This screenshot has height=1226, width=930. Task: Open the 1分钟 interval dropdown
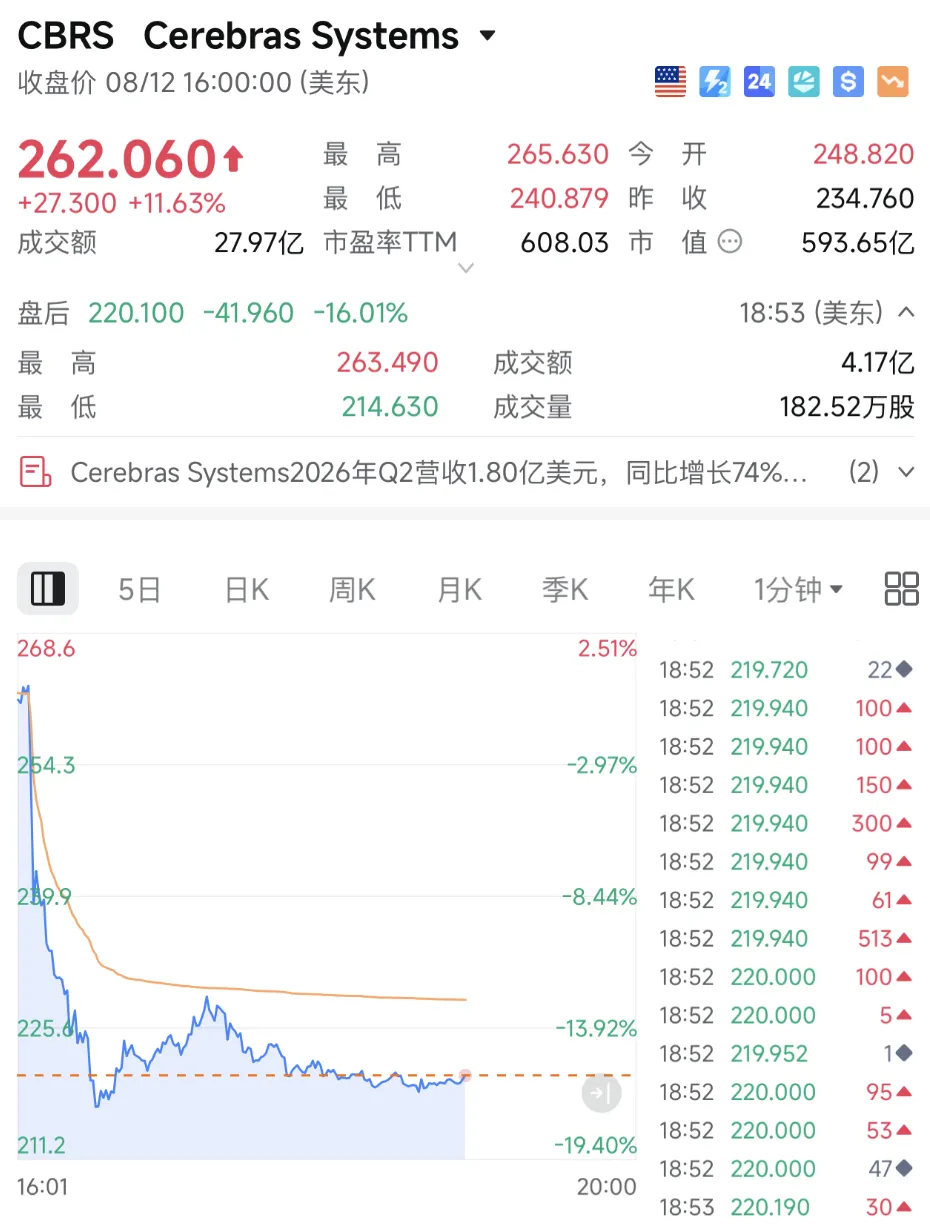point(798,590)
